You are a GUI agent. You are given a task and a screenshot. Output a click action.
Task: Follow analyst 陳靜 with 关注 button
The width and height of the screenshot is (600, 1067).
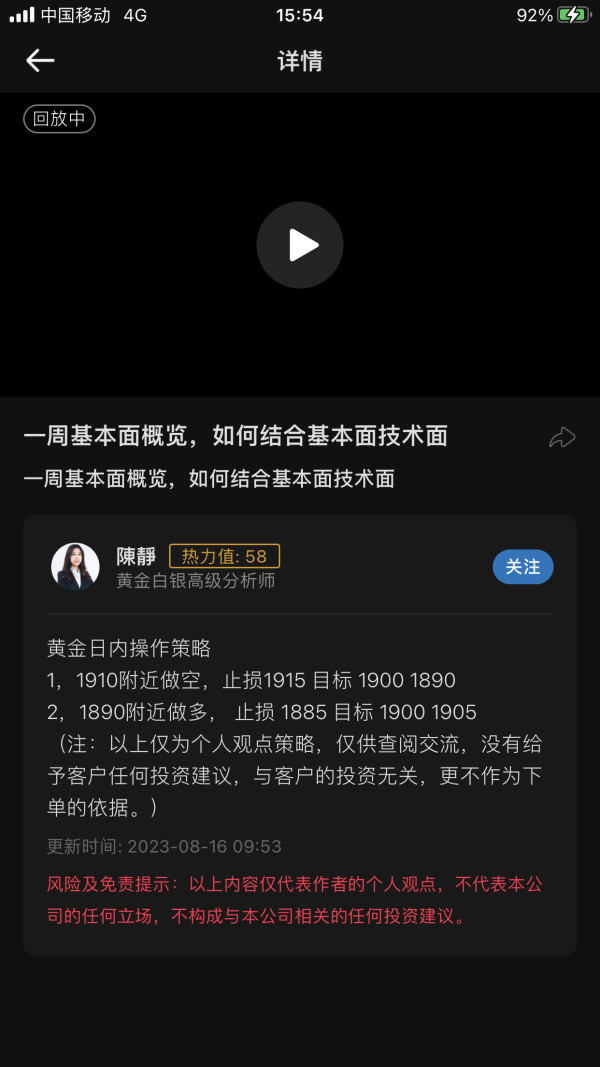tap(522, 567)
